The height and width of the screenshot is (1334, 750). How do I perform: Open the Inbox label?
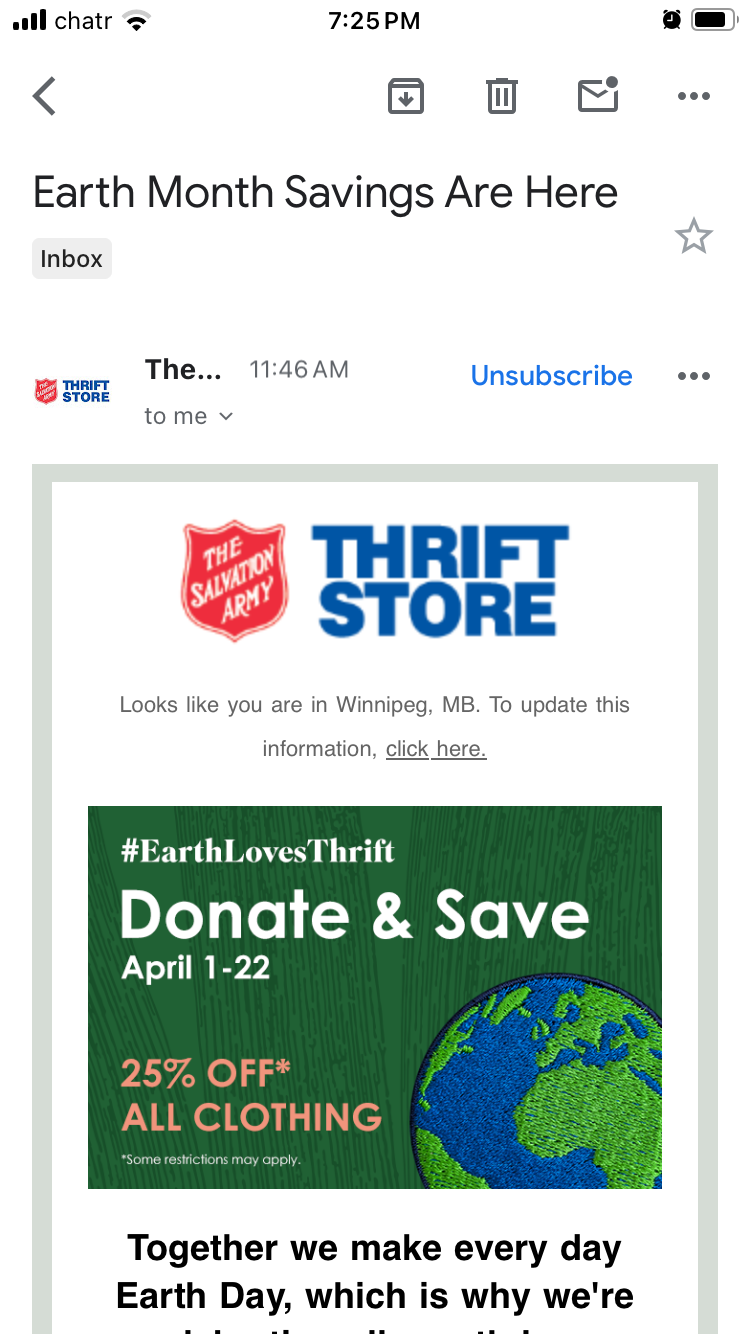click(x=72, y=258)
